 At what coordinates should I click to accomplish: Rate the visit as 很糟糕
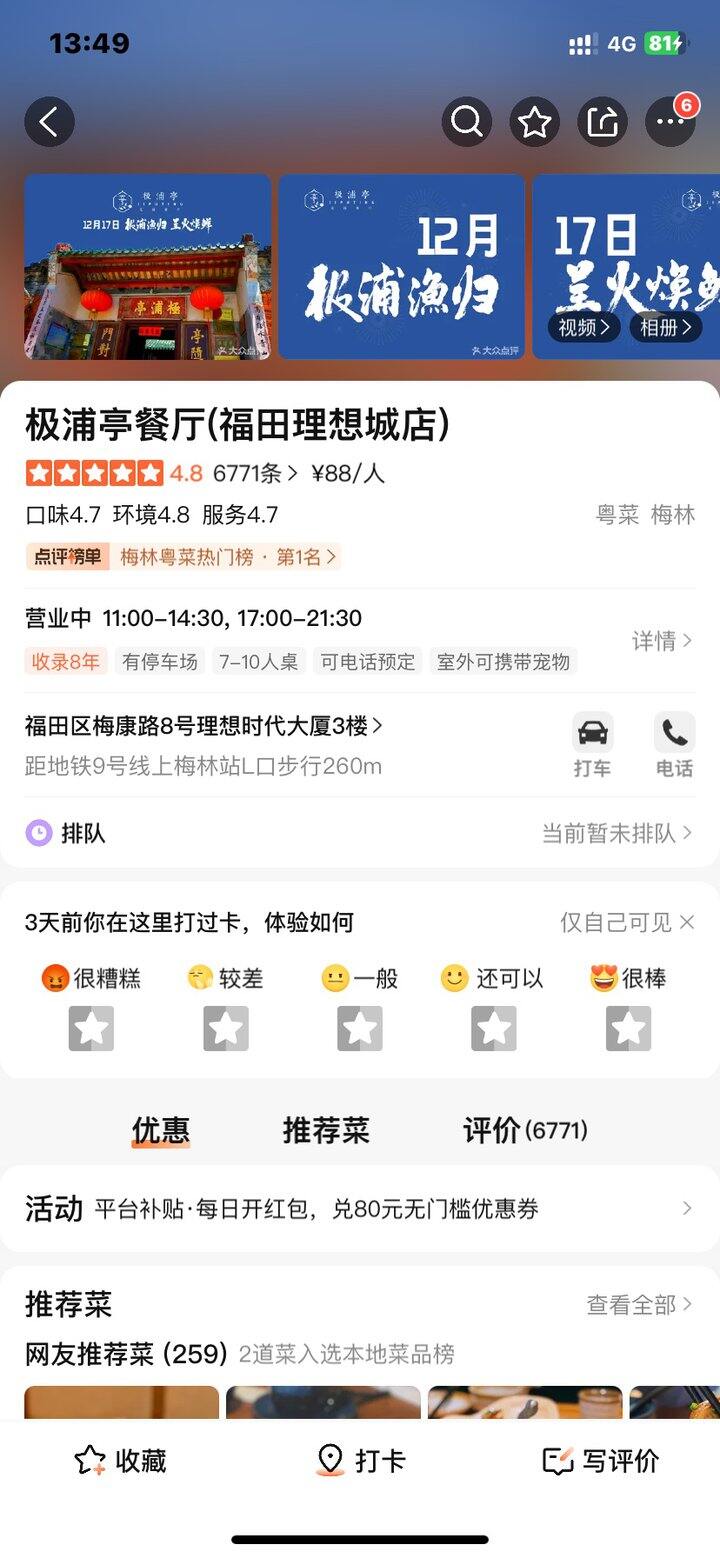coord(91,1028)
